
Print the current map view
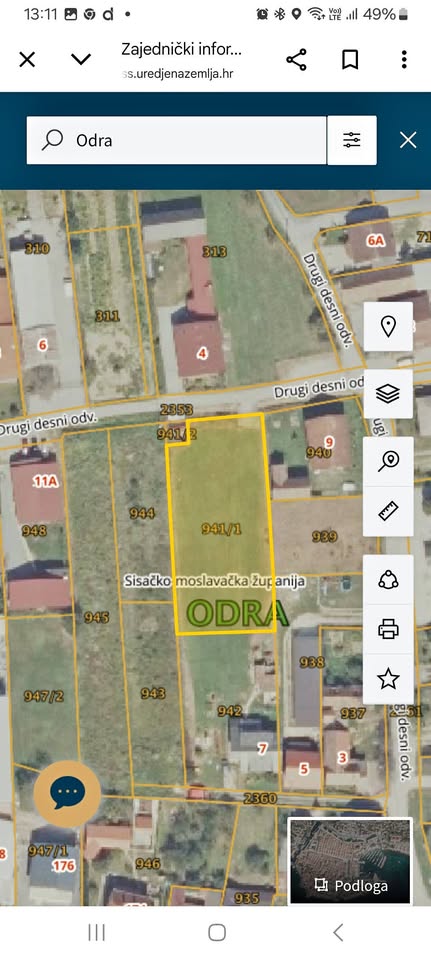click(388, 629)
